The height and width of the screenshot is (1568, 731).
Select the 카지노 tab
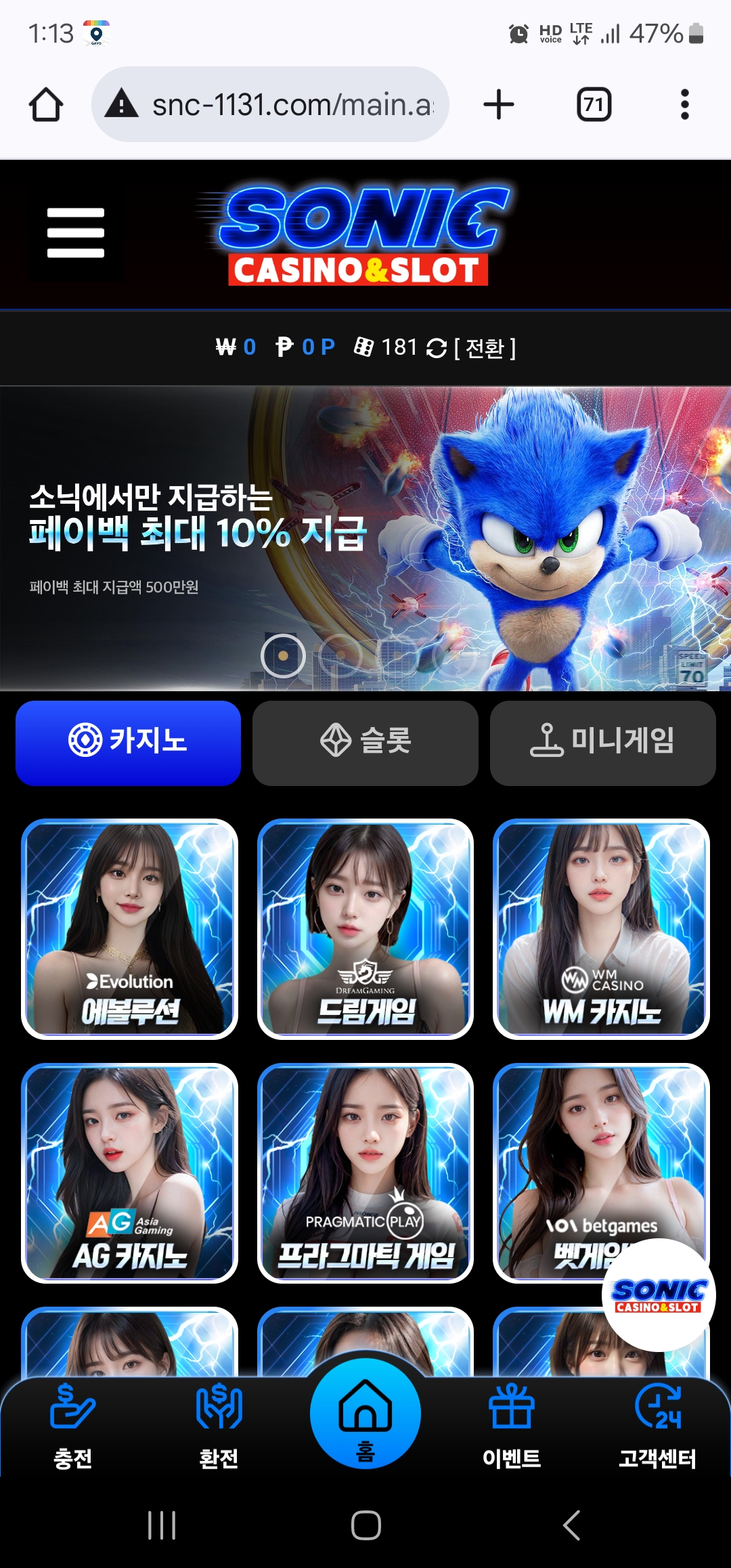pyautogui.click(x=128, y=743)
